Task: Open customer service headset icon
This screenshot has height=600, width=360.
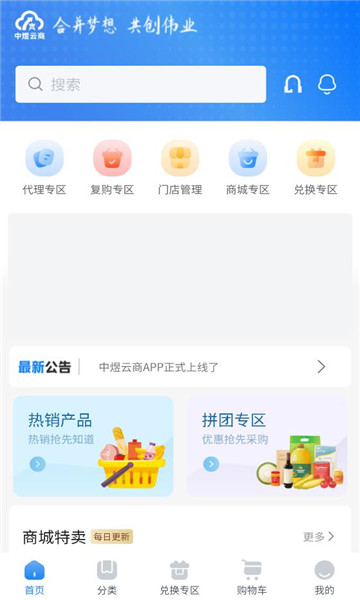Action: (293, 84)
